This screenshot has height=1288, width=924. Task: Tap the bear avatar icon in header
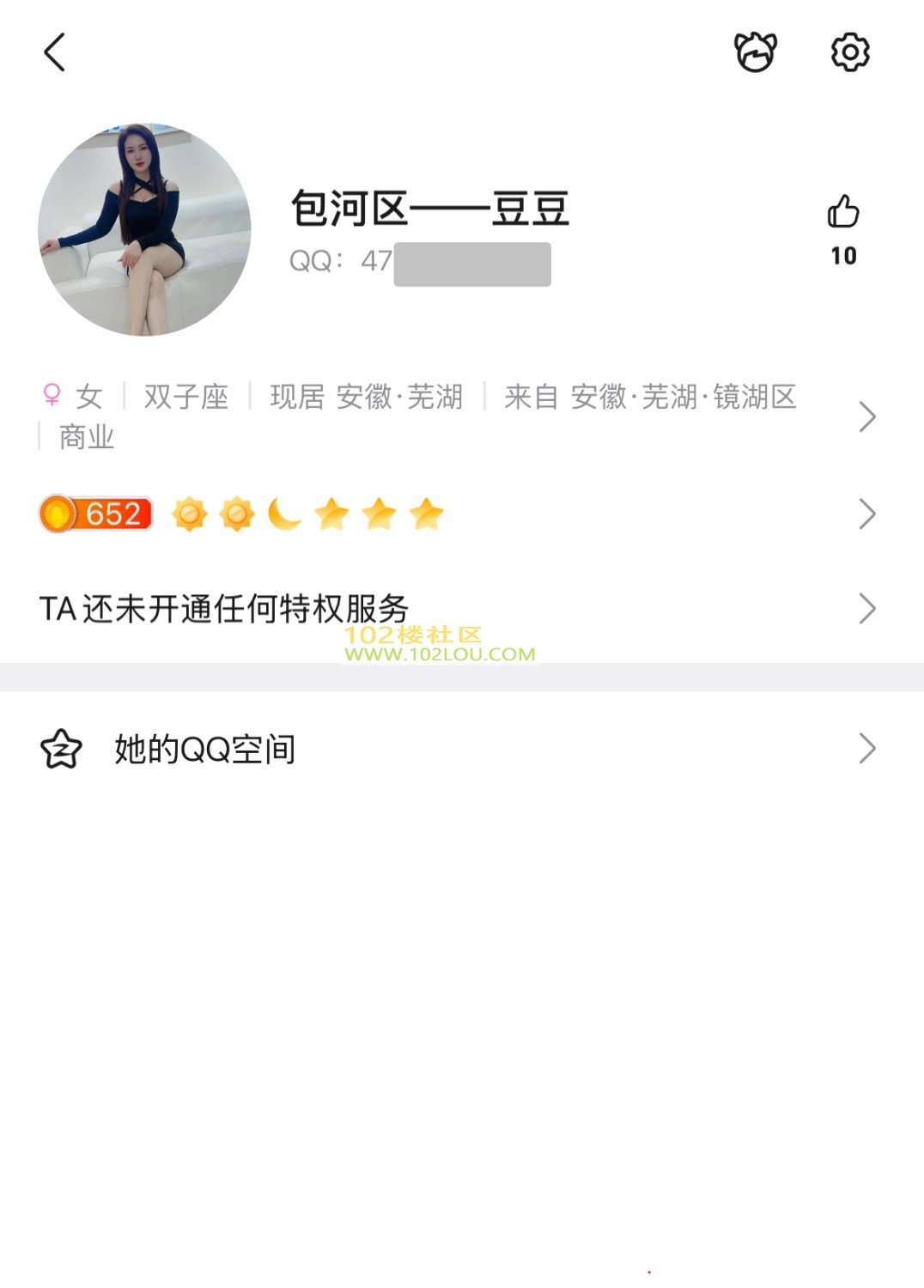[x=755, y=52]
